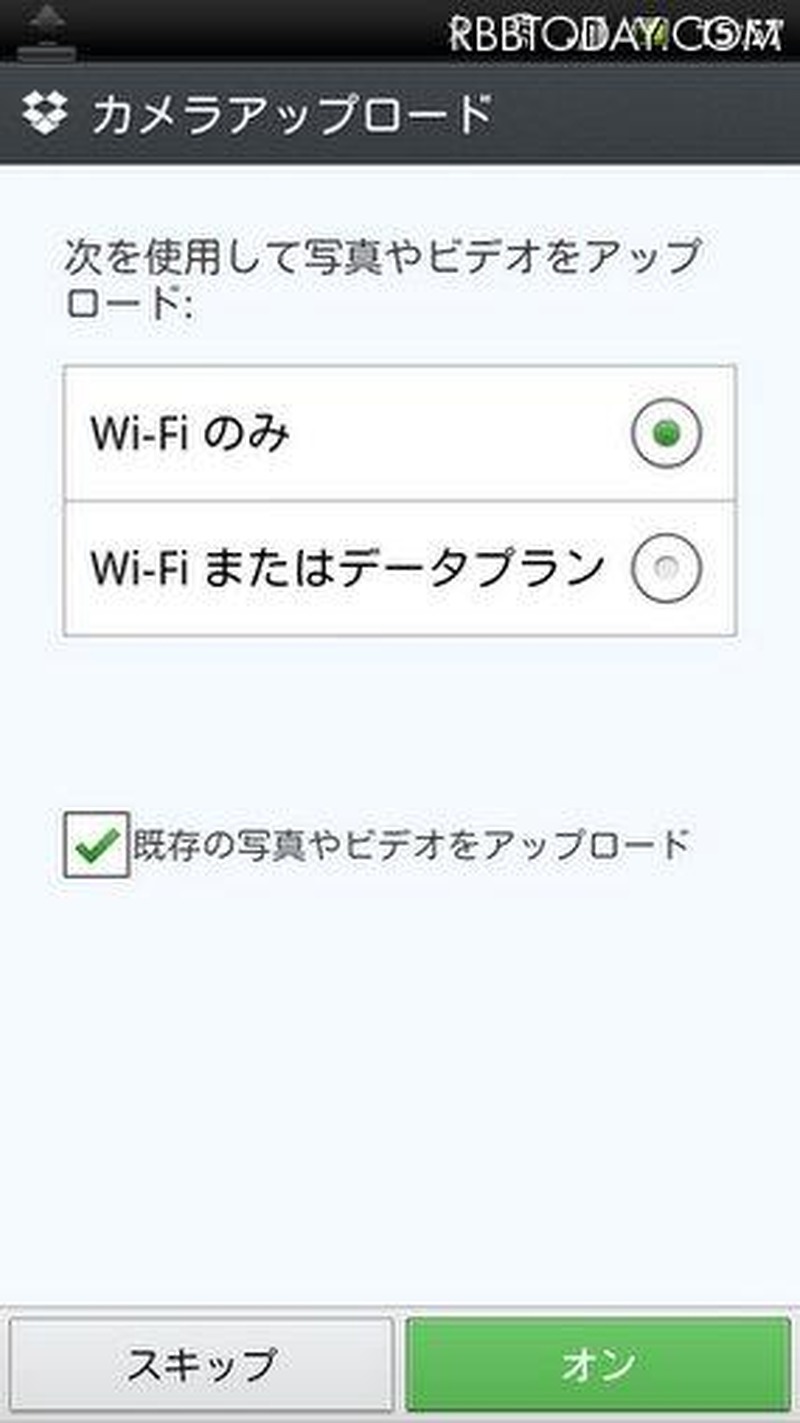Uncheck 既存の写真やビデオをアップロード checkbox
The height and width of the screenshot is (1423, 800).
pyautogui.click(x=96, y=845)
